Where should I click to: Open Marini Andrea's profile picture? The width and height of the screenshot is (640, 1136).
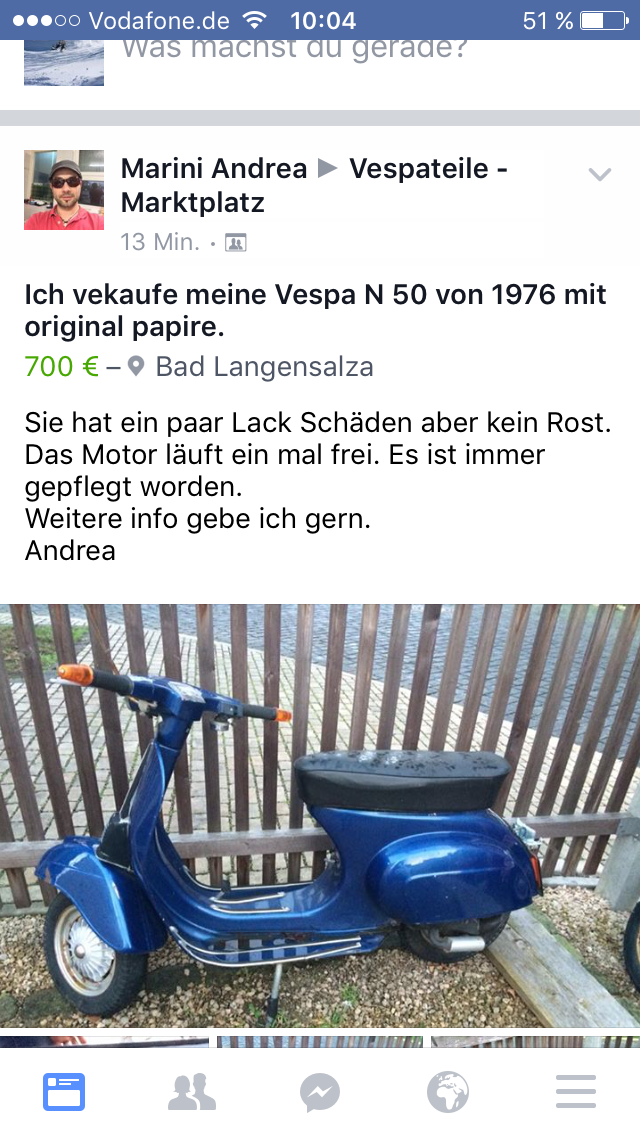coord(64,190)
